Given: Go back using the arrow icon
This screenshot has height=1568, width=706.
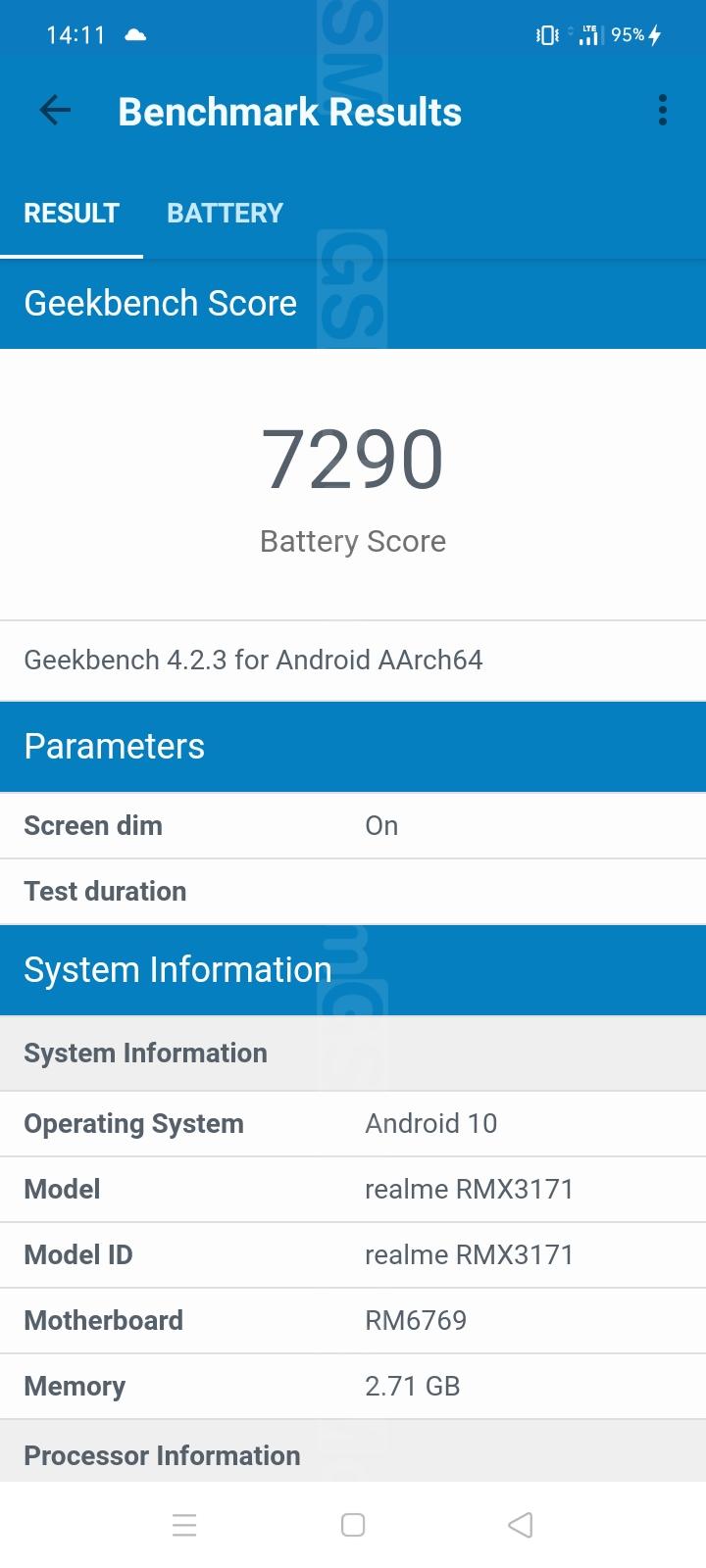Looking at the screenshot, I should tap(55, 111).
